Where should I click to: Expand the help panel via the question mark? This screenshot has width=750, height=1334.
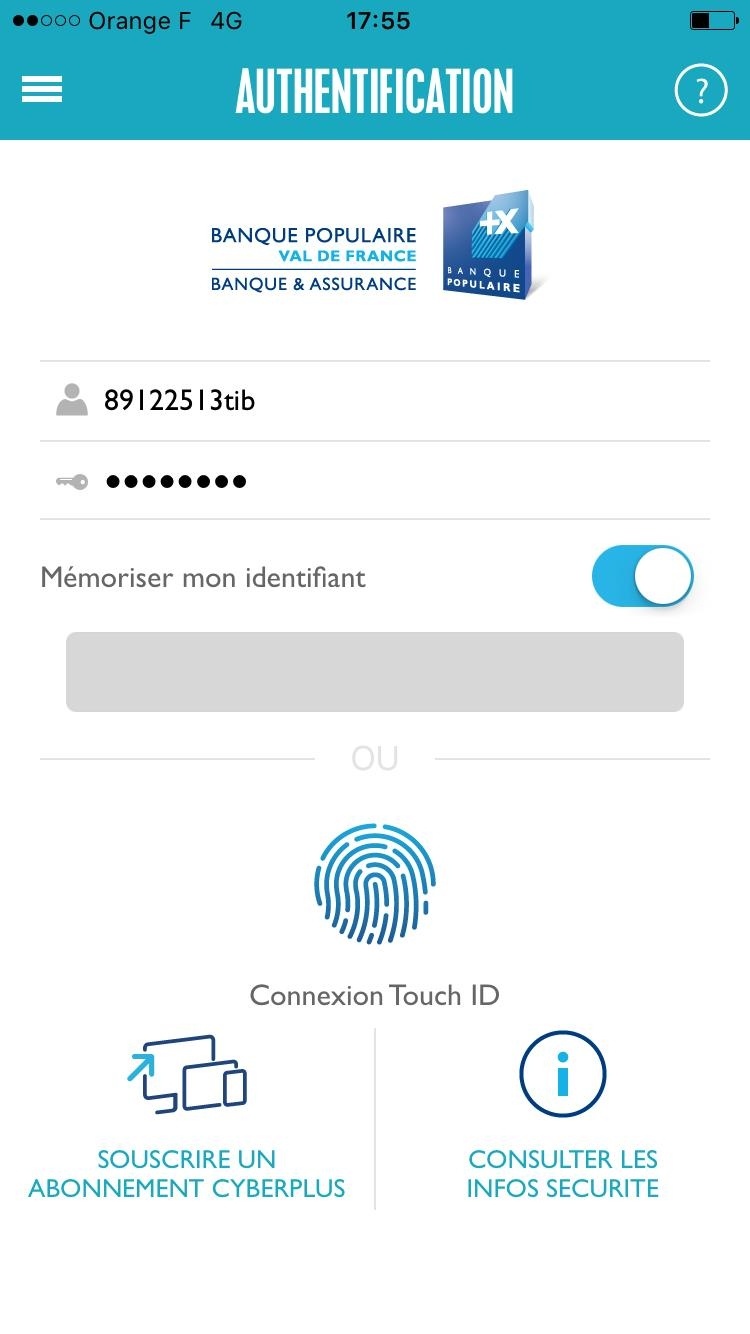701,89
